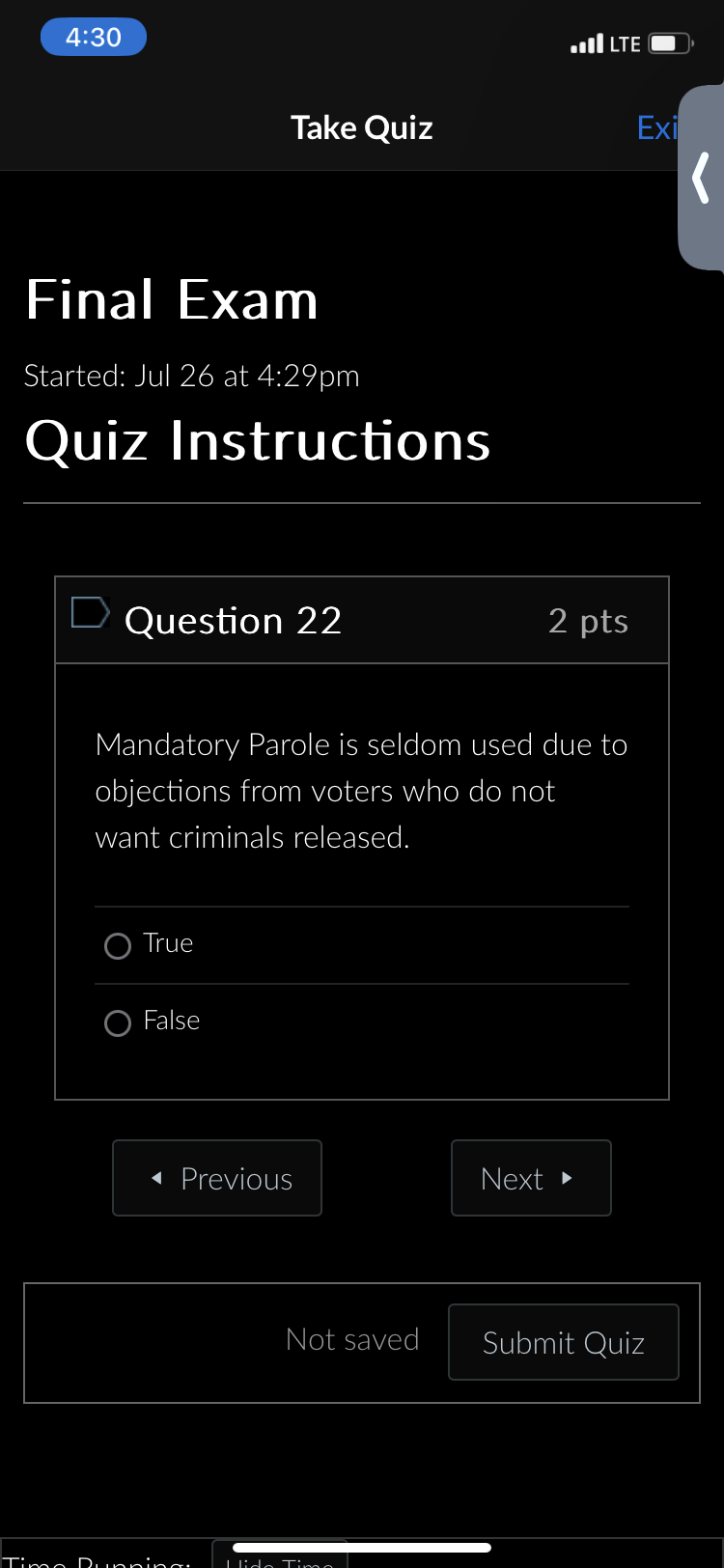Tap the Not saved status text
Viewport: 724px width, 1568px height.
[x=352, y=1339]
